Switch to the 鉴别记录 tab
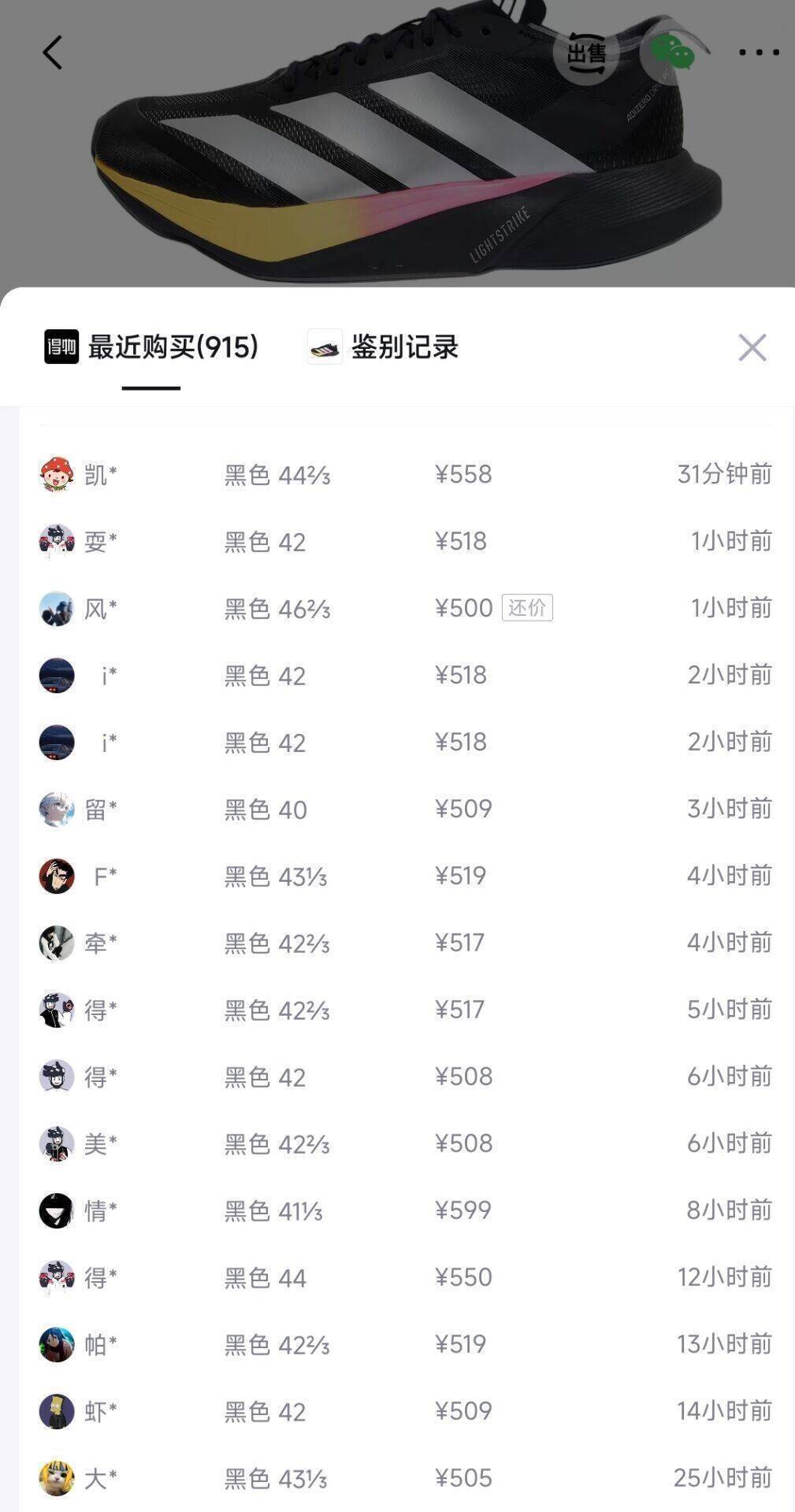 pyautogui.click(x=383, y=347)
